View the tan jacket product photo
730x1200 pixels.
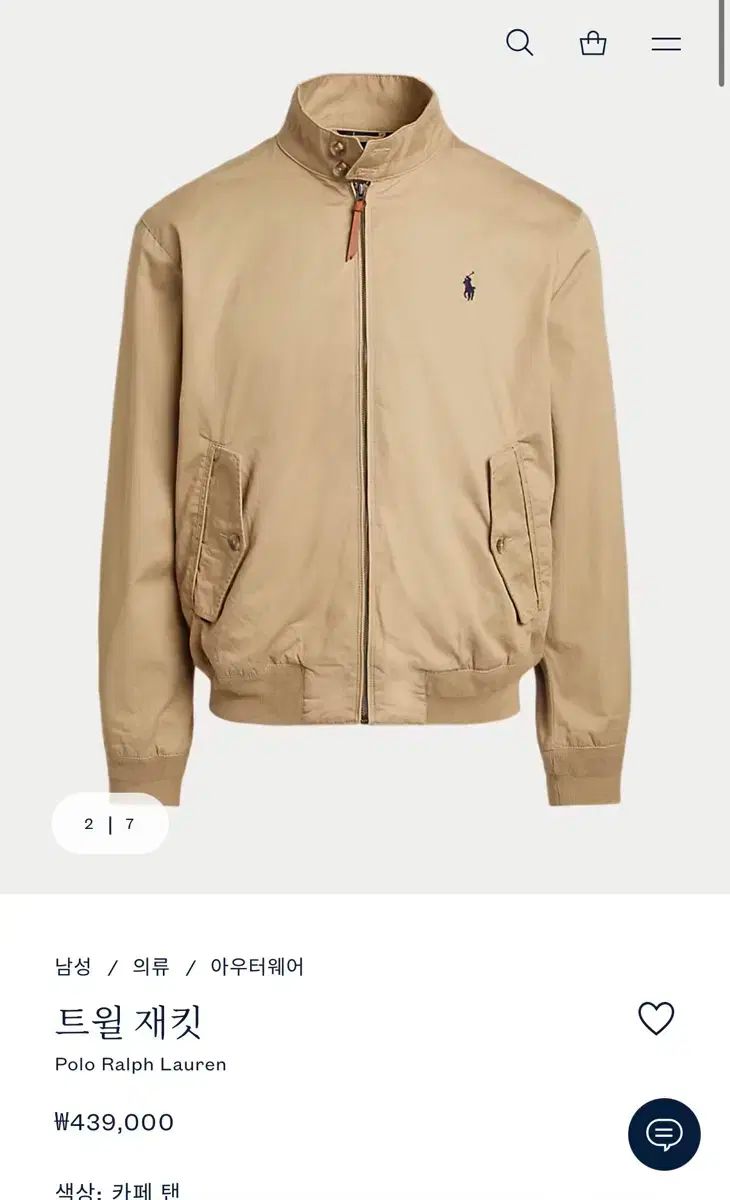(365, 440)
